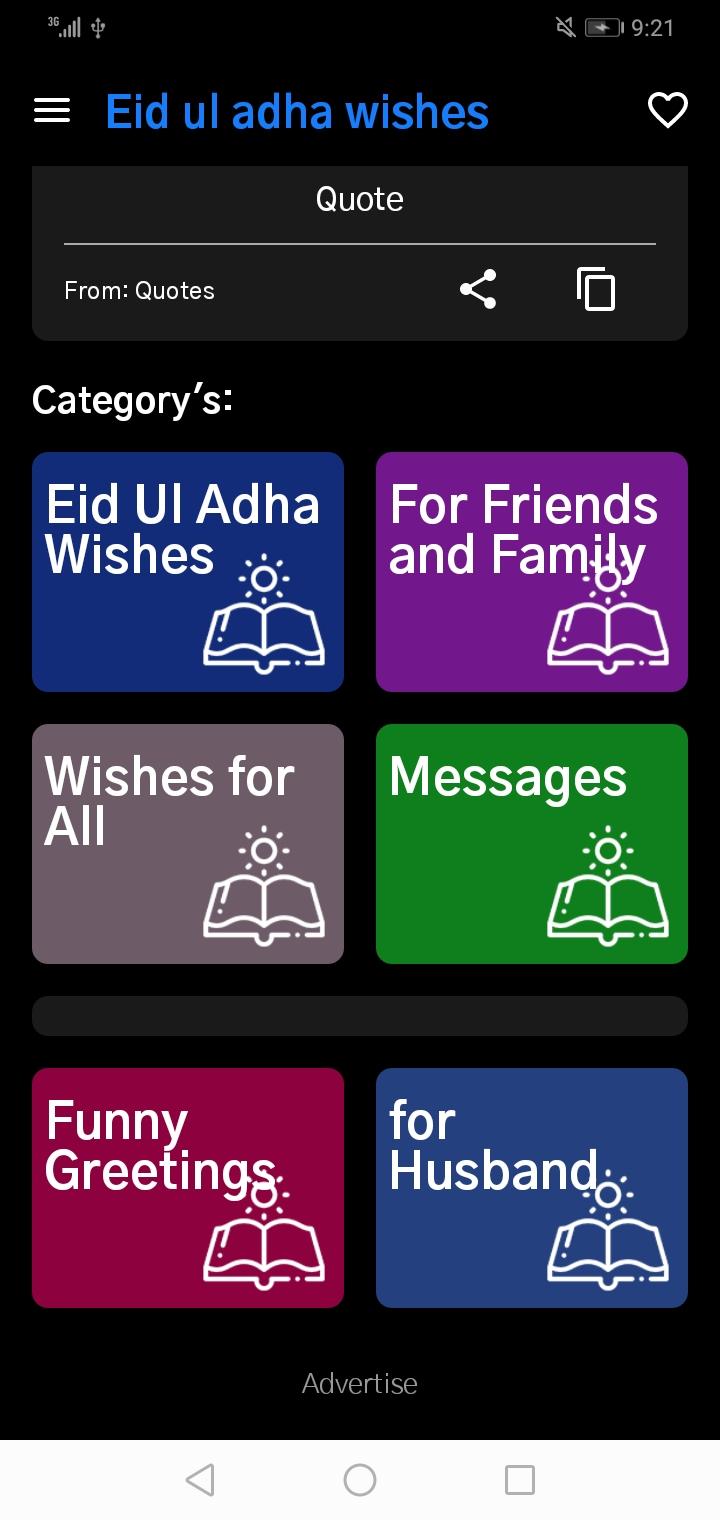This screenshot has height=1520, width=720.
Task: Share the displayed quote
Action: click(478, 290)
